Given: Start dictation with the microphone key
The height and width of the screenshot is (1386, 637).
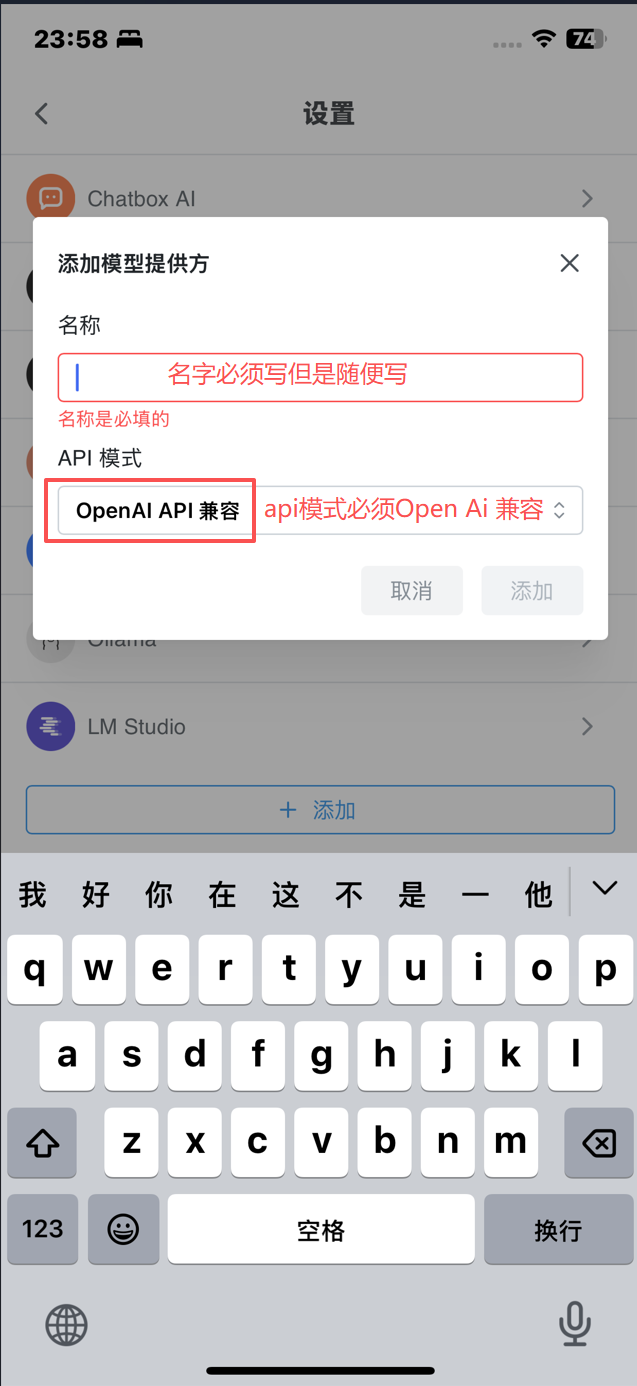Looking at the screenshot, I should tap(574, 1325).
